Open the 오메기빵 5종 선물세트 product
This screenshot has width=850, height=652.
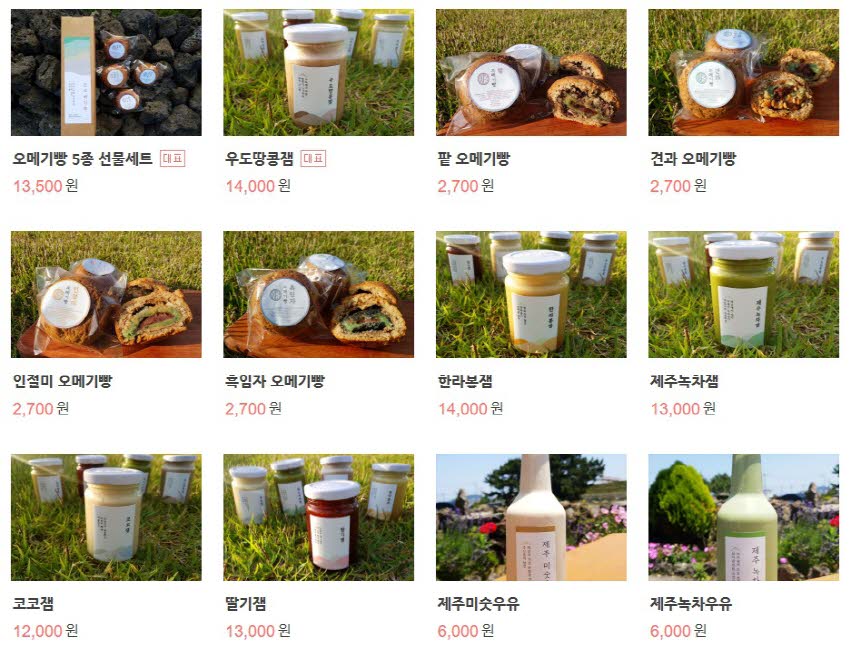click(x=106, y=73)
